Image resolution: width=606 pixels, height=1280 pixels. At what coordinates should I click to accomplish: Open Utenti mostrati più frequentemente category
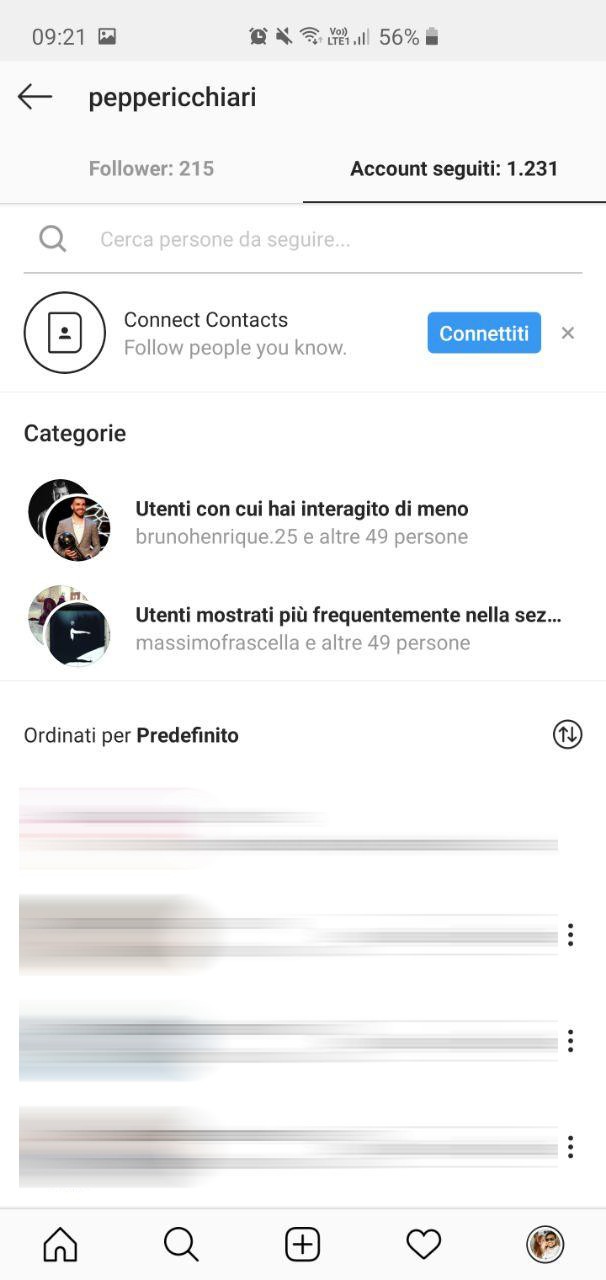coord(303,628)
